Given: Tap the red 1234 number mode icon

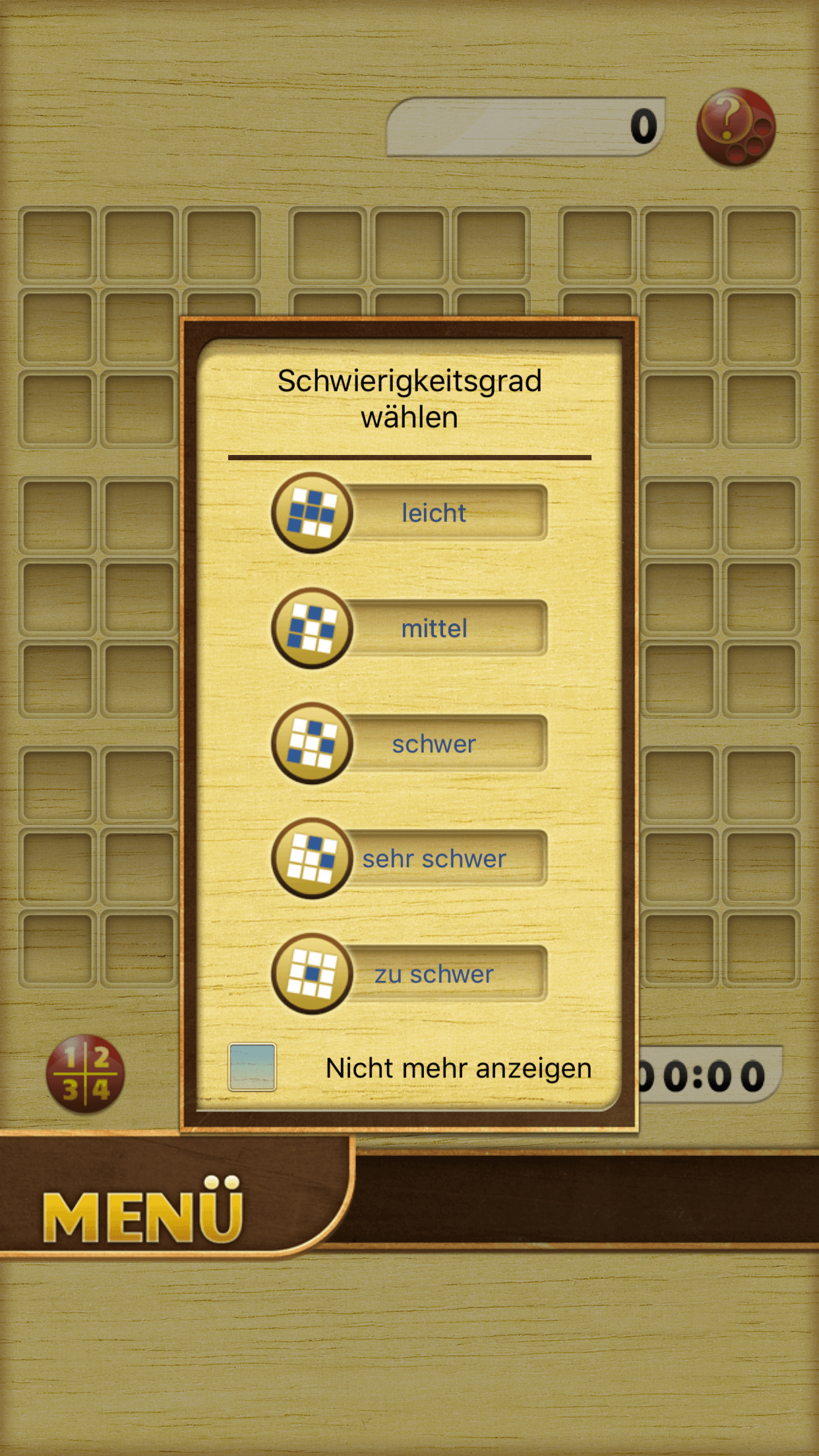Looking at the screenshot, I should point(85,1074).
